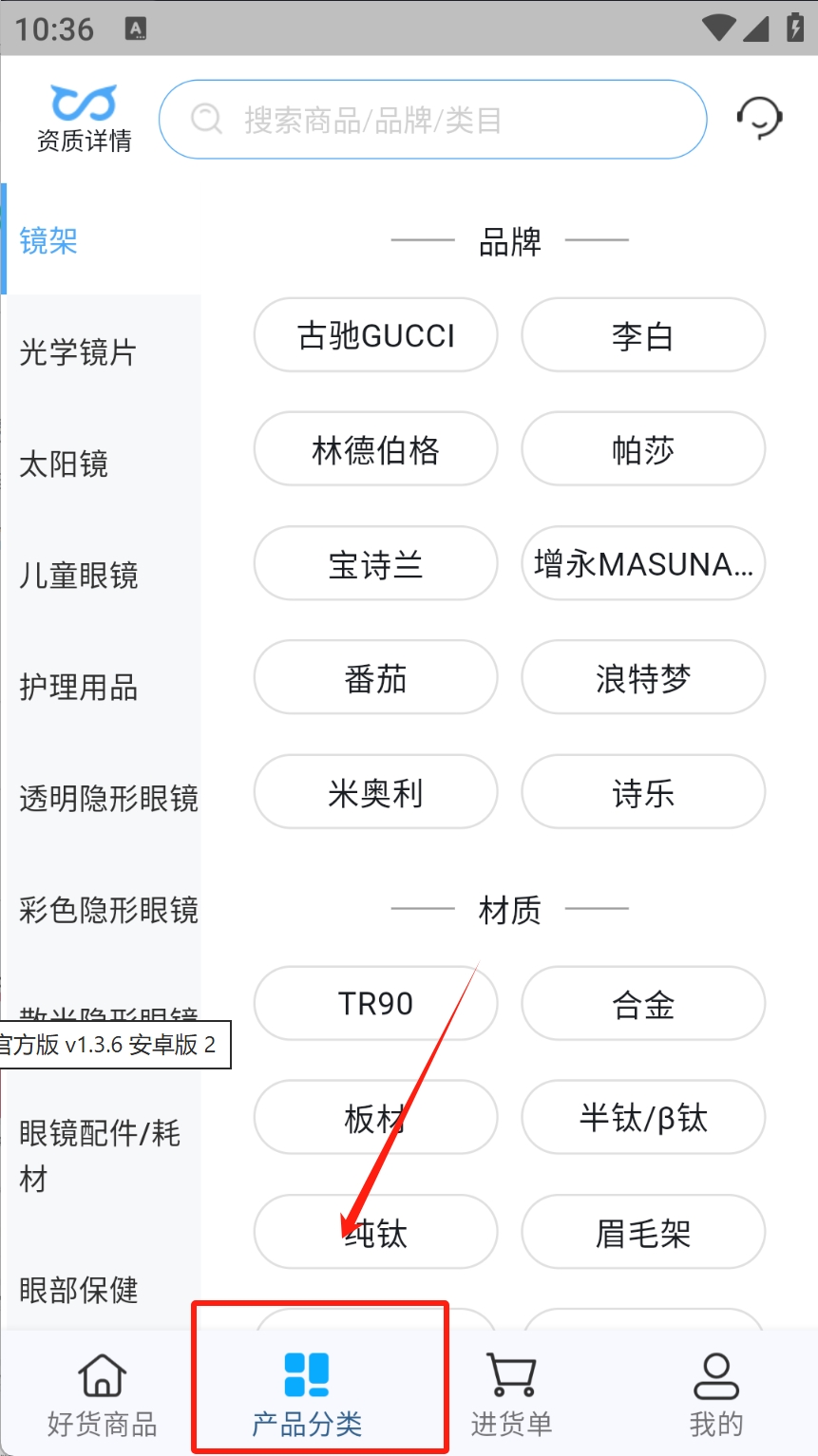Show the 透明隐形眼镜 category
This screenshot has width=818, height=1456.
coord(108,799)
